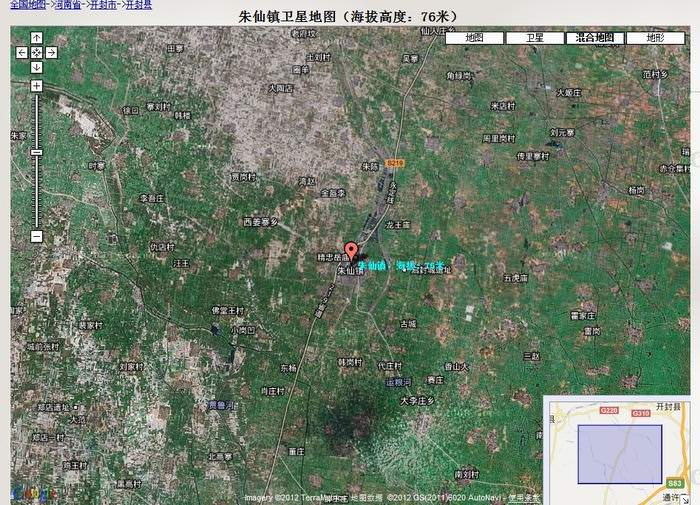Tap the center button of the pan arrows

(x=37, y=52)
